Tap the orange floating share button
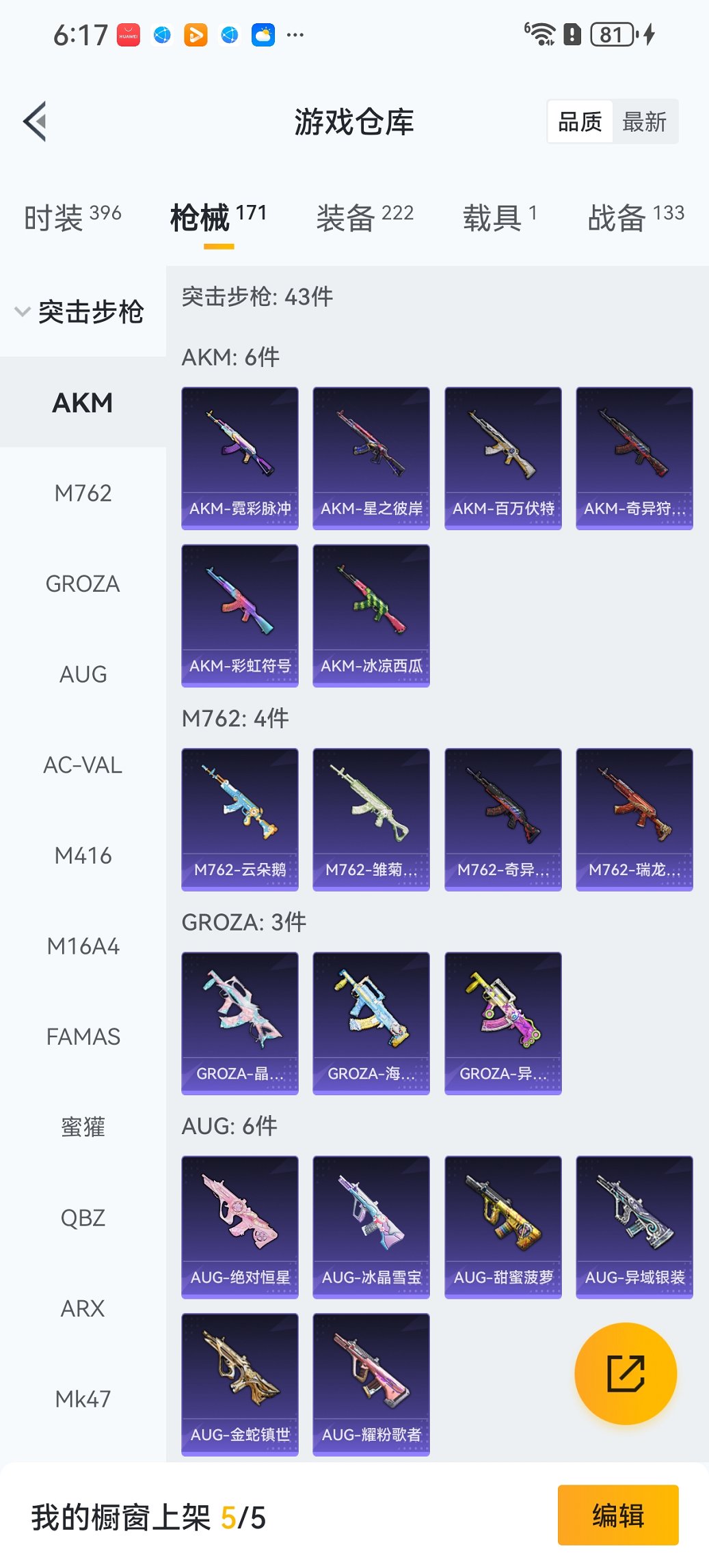This screenshot has width=709, height=1568. 626,1373
